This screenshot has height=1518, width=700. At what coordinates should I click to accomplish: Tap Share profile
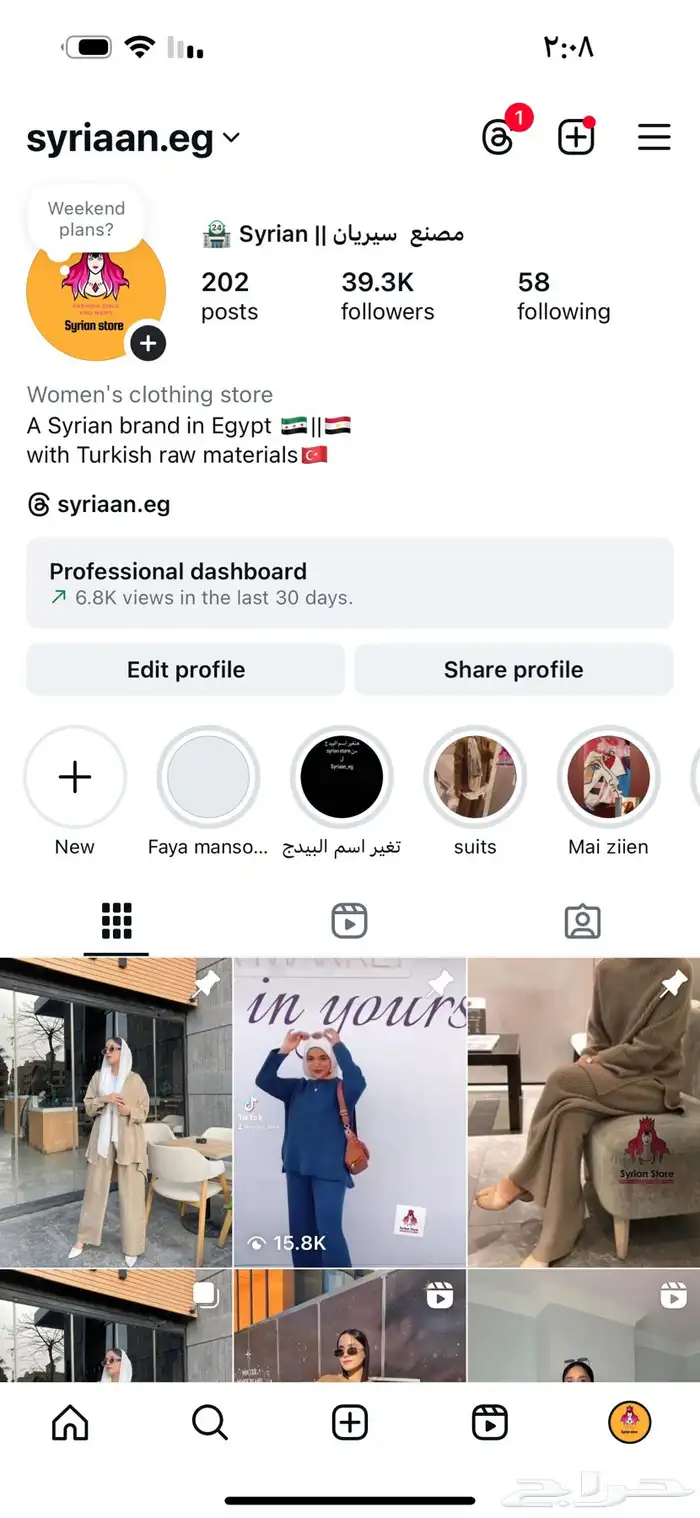click(x=513, y=670)
